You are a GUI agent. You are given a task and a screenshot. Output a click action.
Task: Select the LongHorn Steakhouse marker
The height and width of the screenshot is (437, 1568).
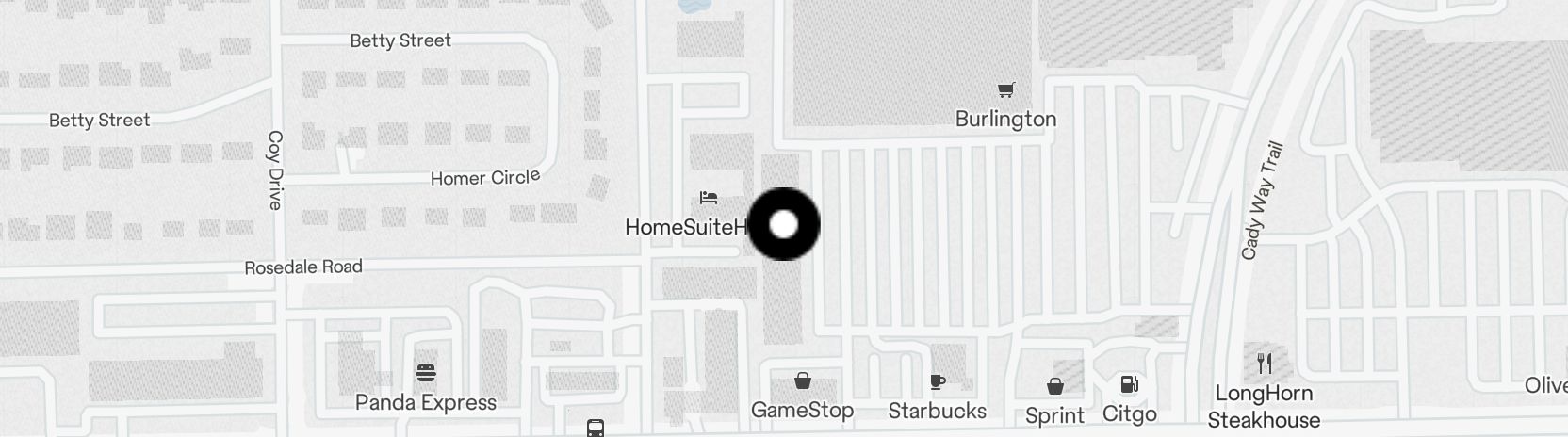(1265, 364)
